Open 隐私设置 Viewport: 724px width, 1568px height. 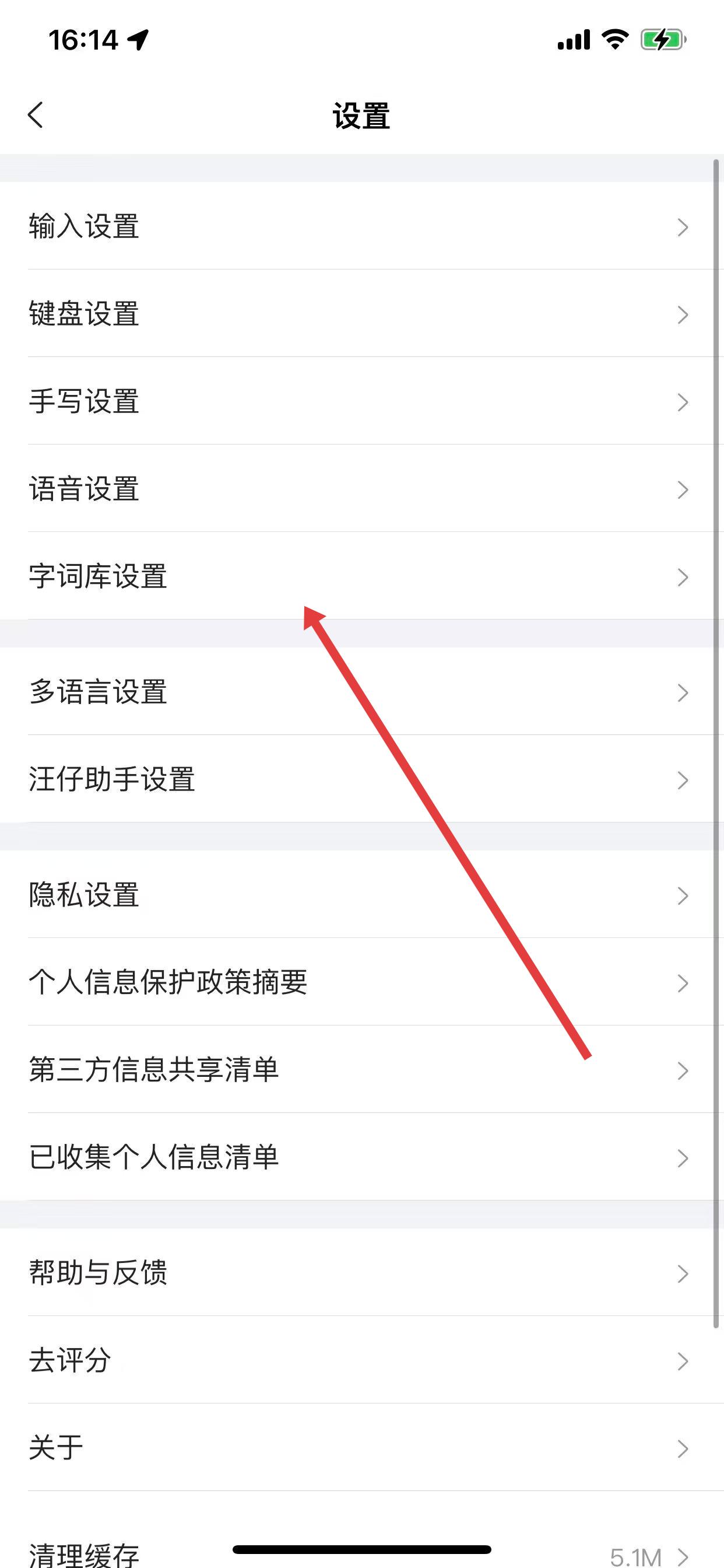pos(359,895)
